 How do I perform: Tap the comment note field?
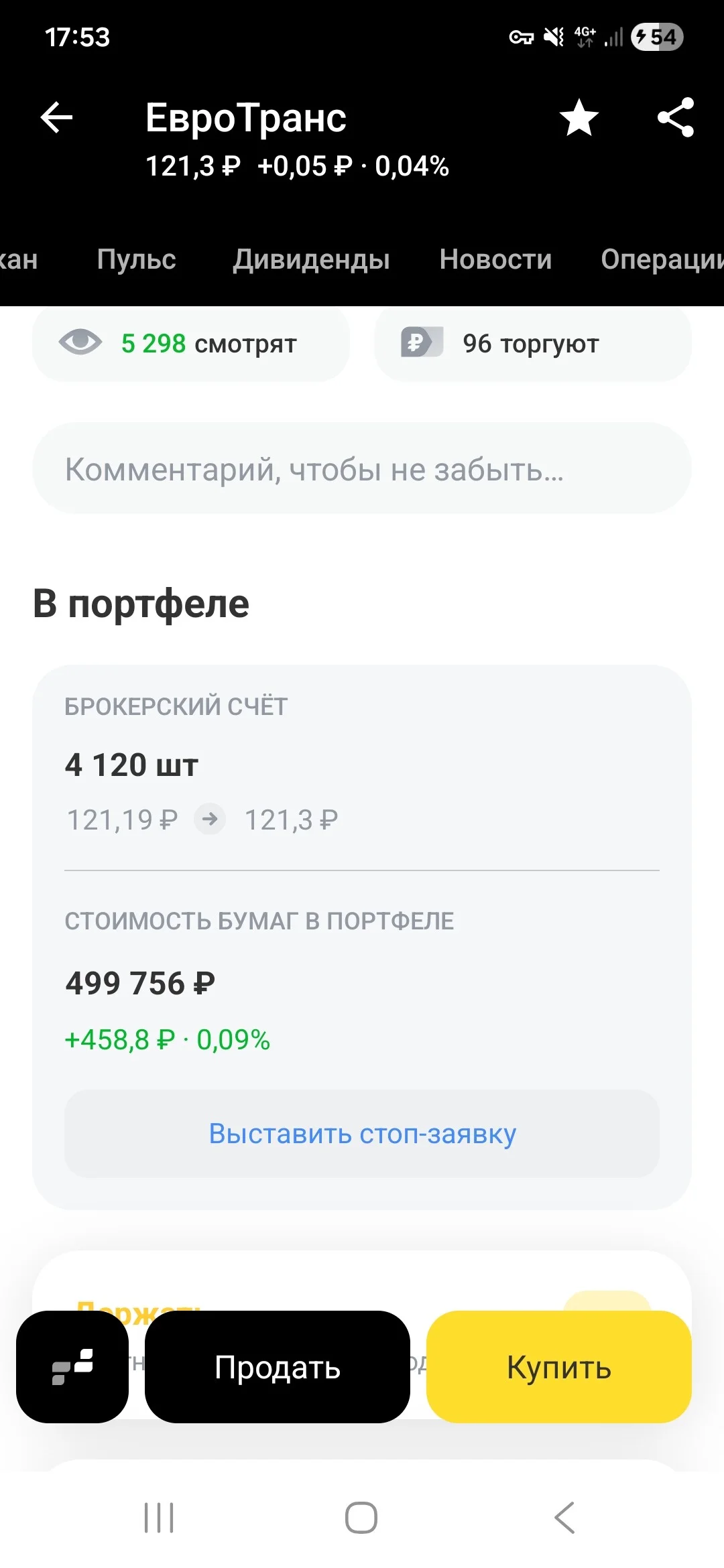point(362,468)
